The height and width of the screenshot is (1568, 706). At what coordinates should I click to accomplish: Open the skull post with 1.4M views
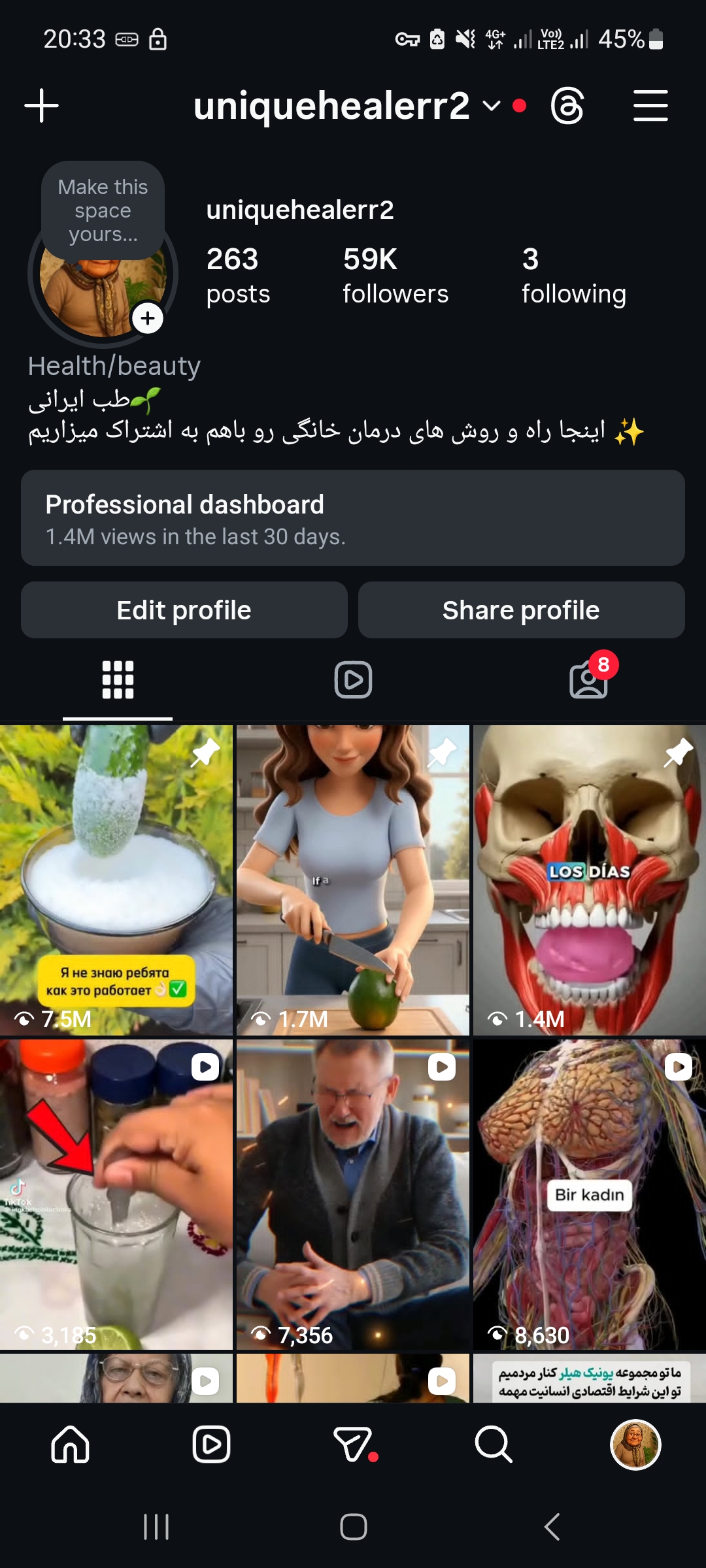coord(590,880)
